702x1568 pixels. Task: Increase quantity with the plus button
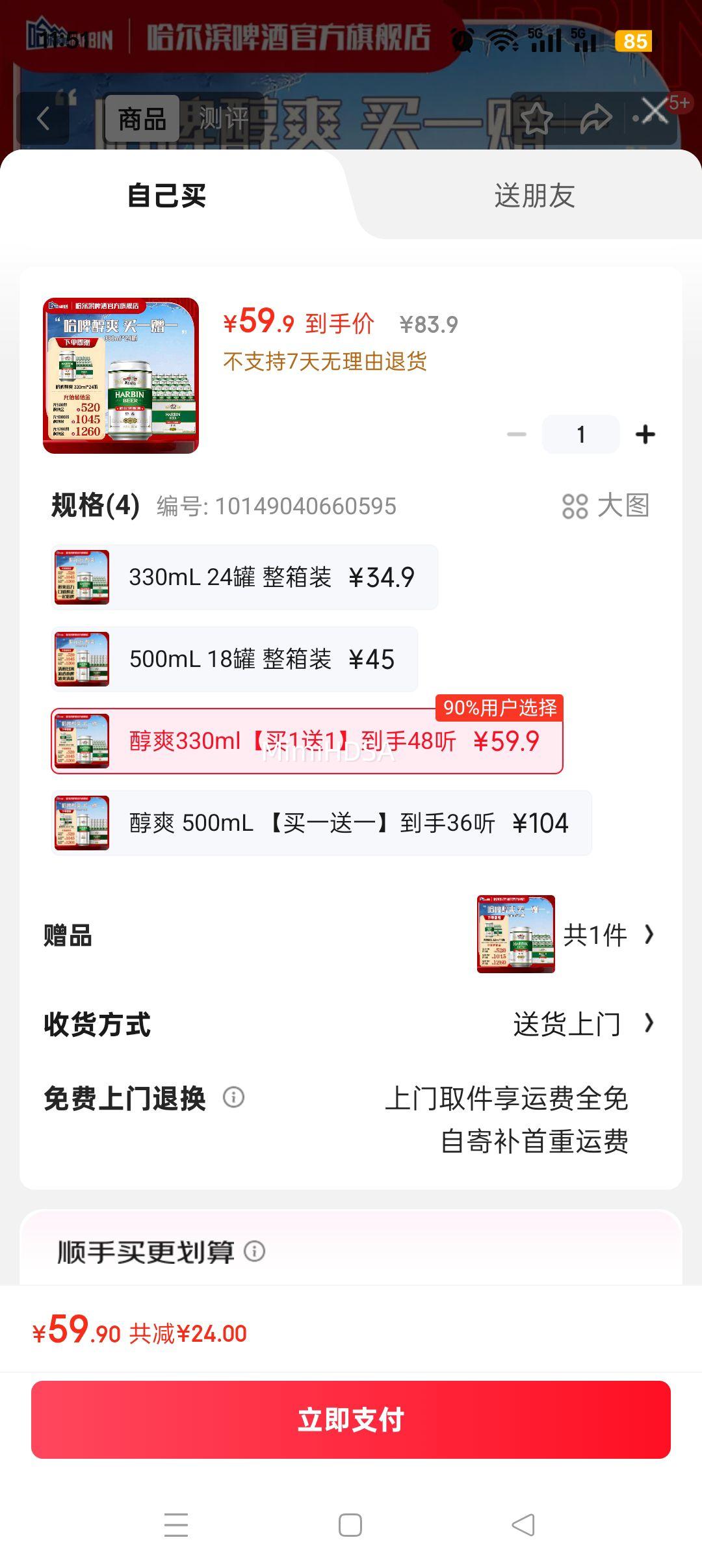[x=645, y=434]
